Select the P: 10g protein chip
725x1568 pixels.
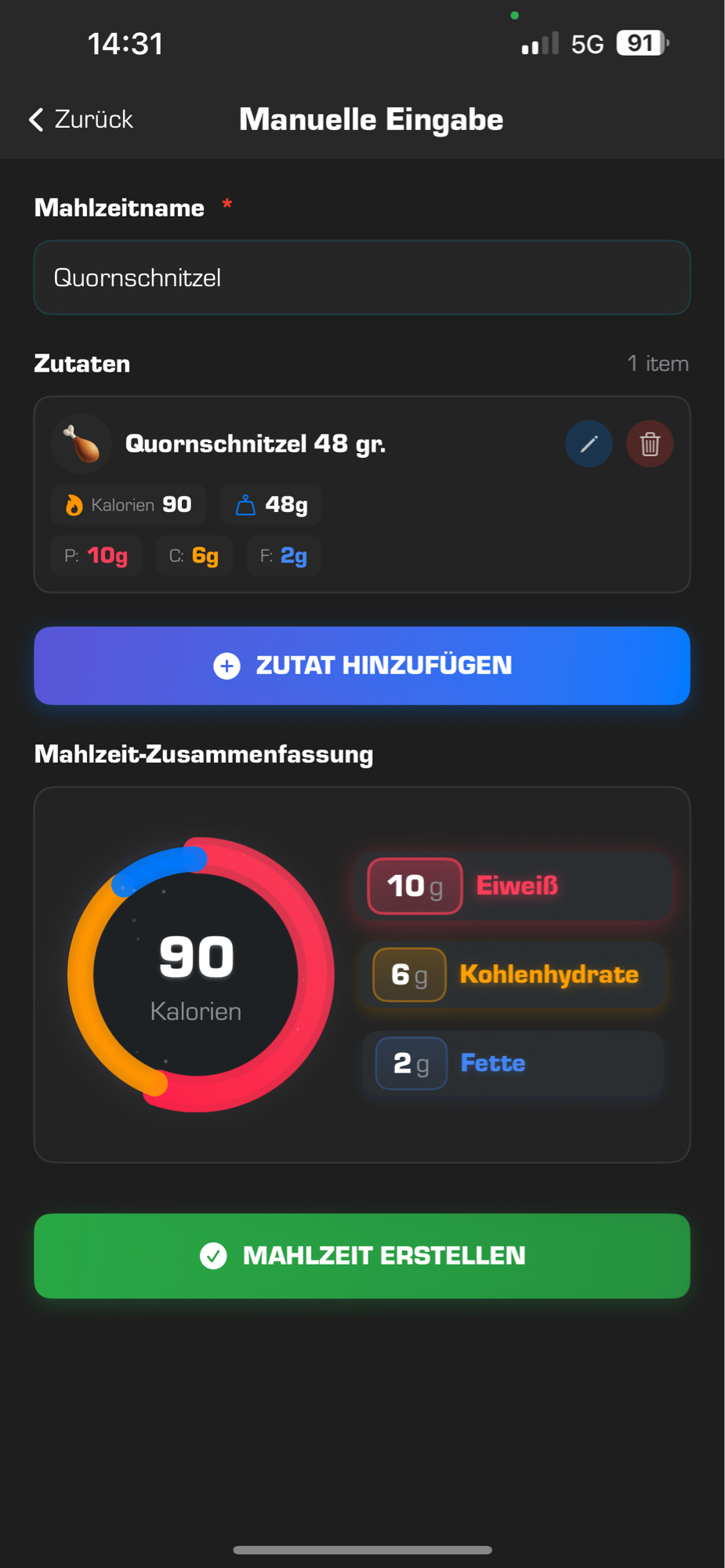coord(96,555)
